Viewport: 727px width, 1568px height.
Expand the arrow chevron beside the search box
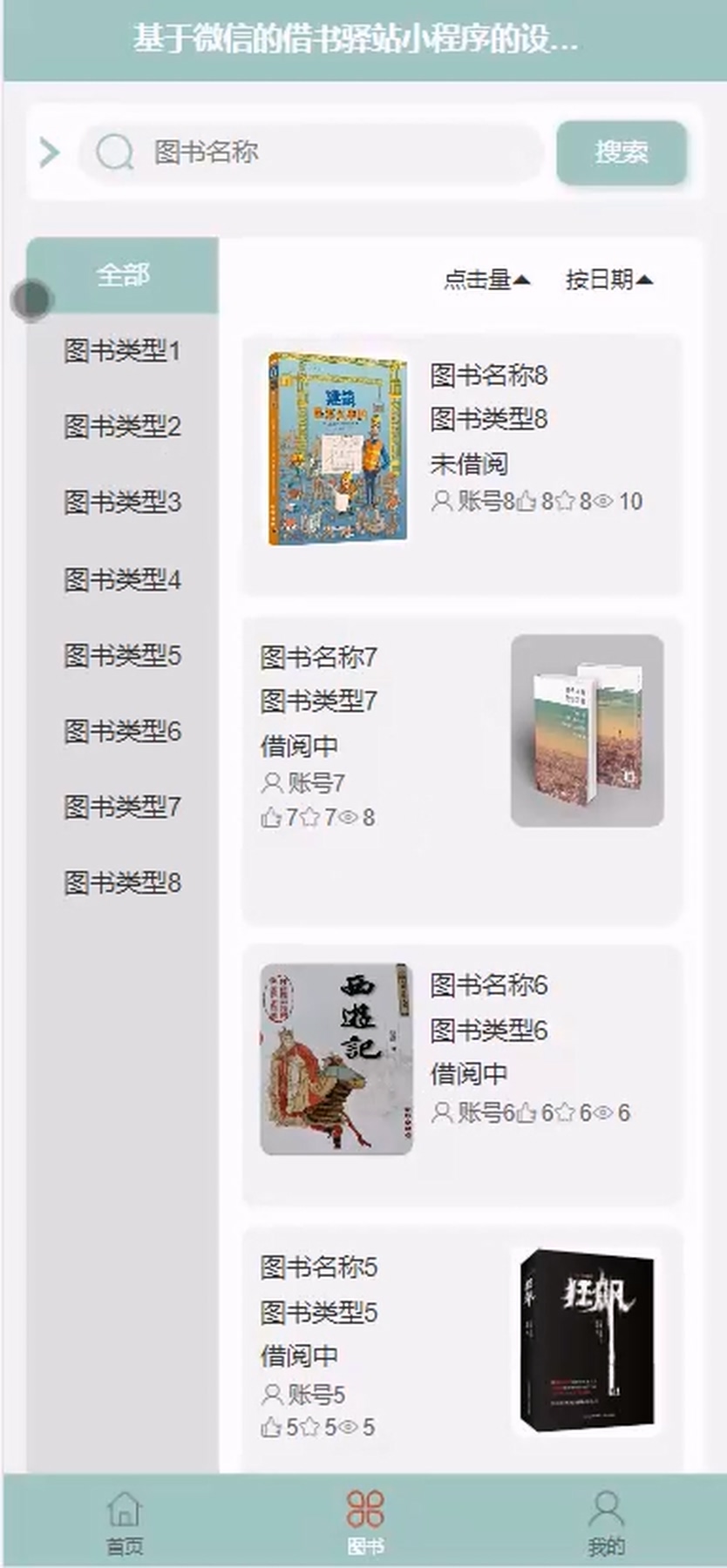50,152
